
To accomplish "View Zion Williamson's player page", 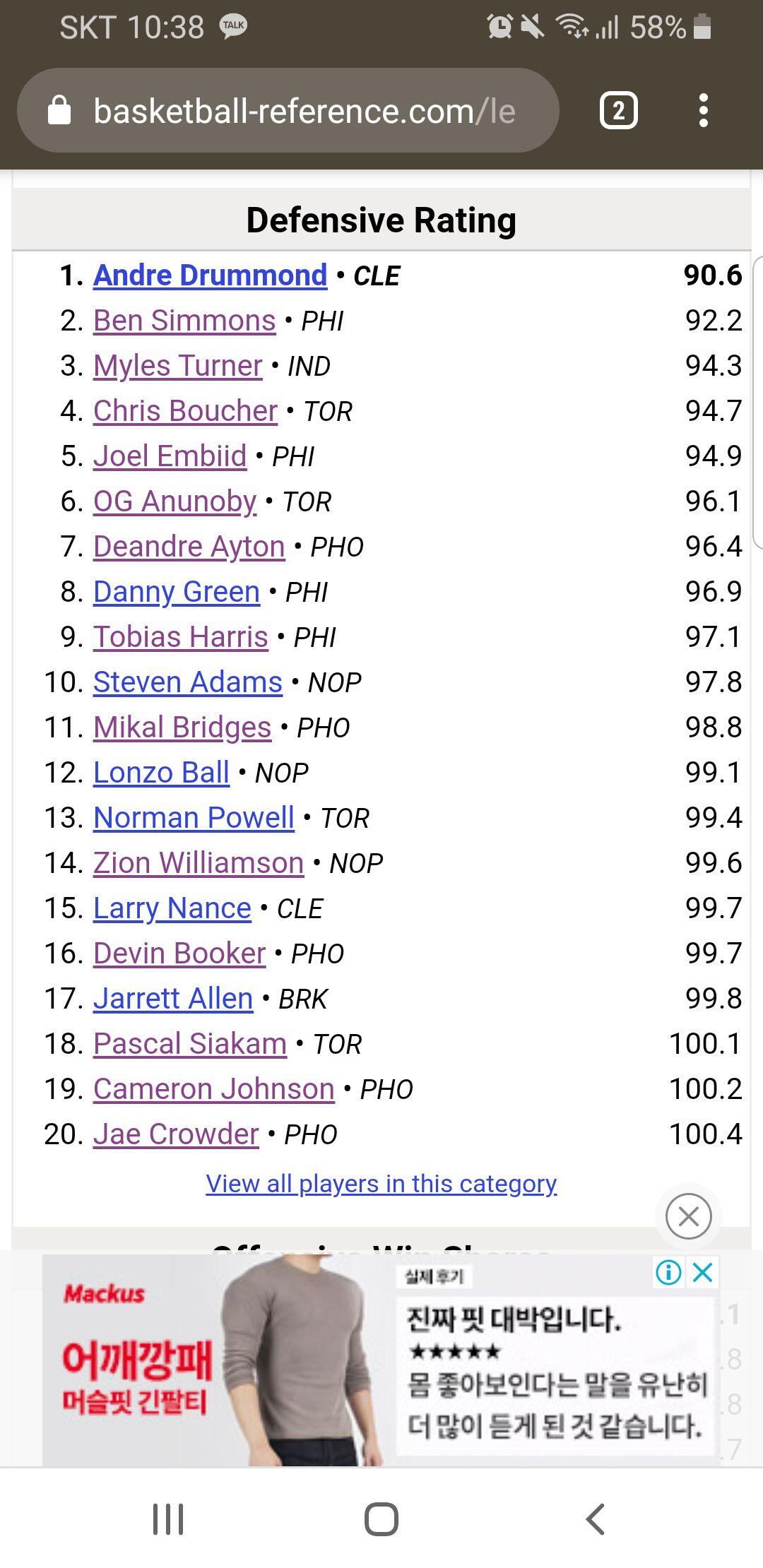I will pyautogui.click(x=199, y=863).
